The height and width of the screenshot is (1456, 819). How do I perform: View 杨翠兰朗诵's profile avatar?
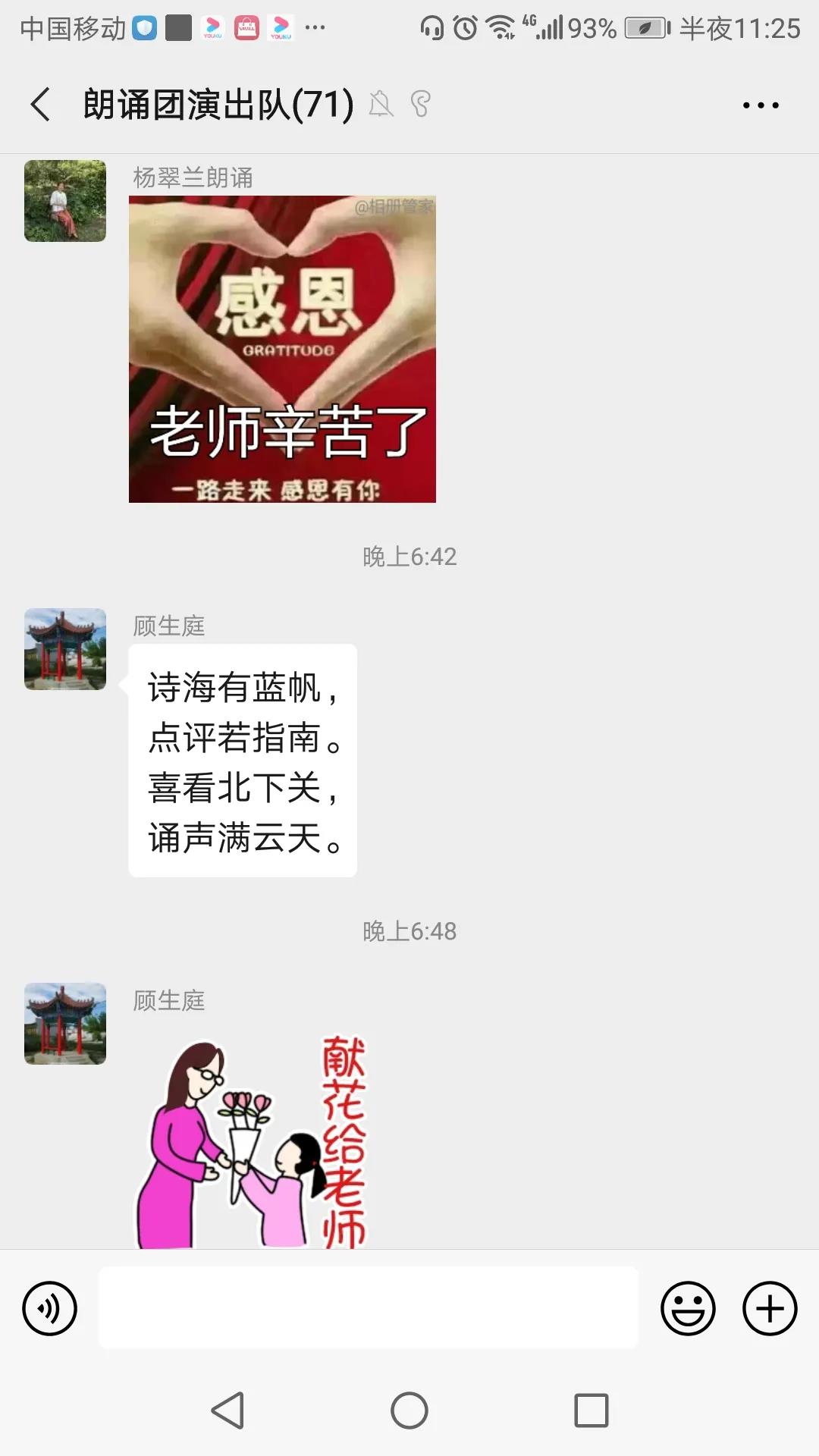tap(65, 201)
